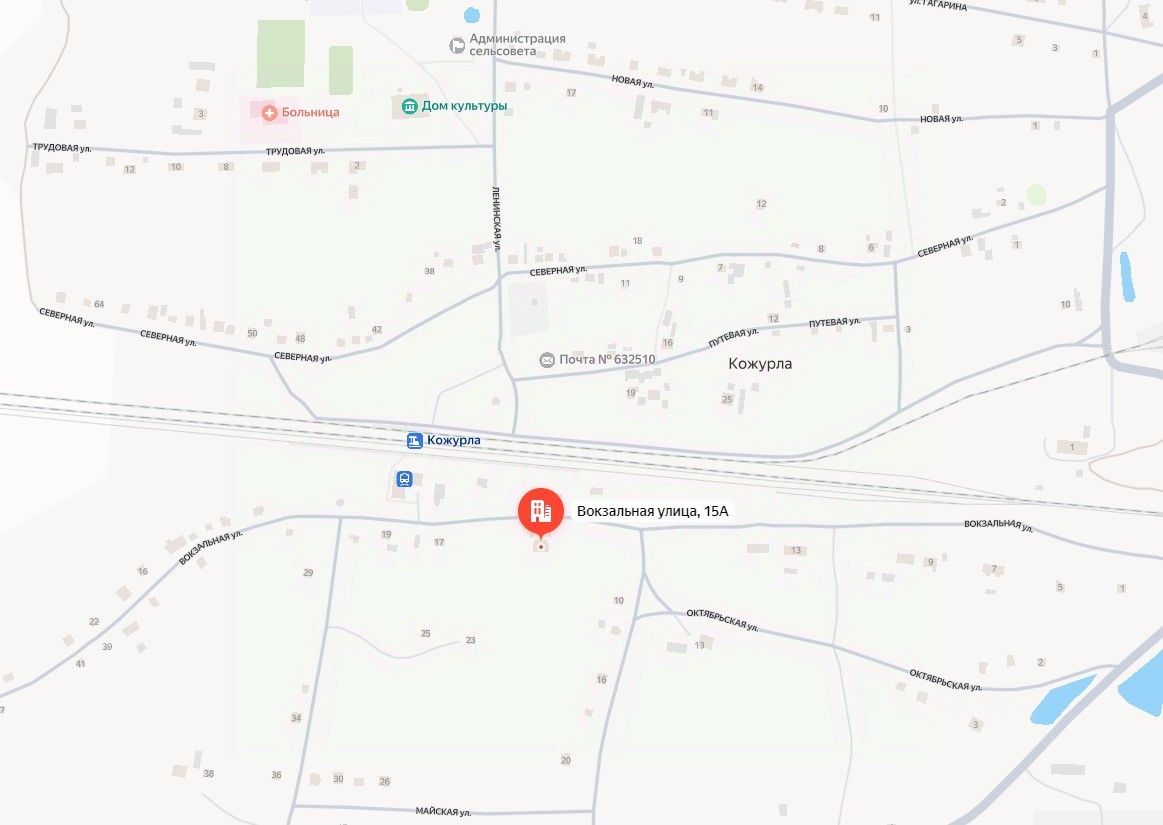Tap the red pin at Вокзальная улица, 15А
This screenshot has height=825, width=1163.
[540, 511]
